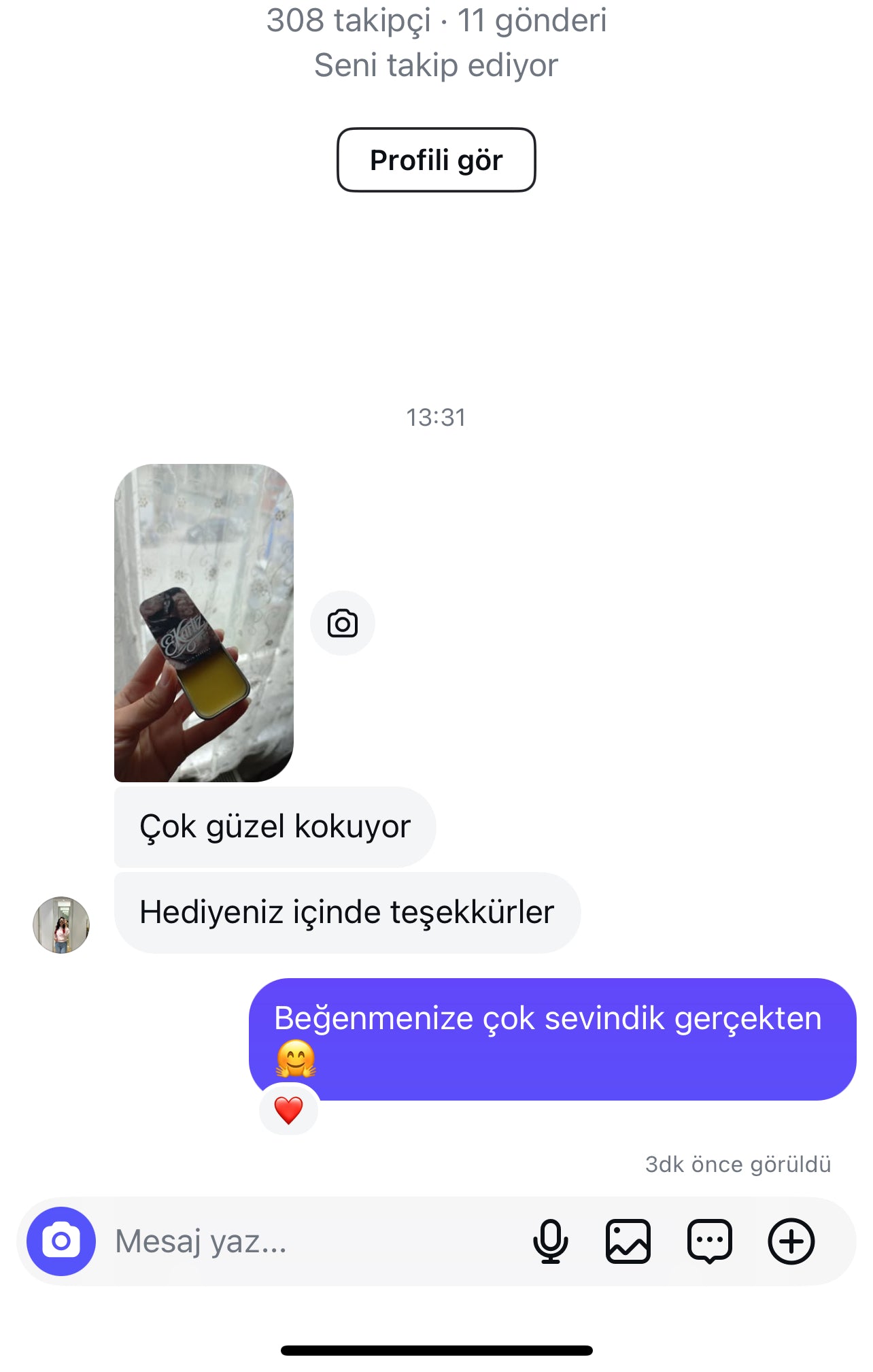The image size is (873, 1372).
Task: Open the sticker and GIF bubble icon
Action: 709,1241
